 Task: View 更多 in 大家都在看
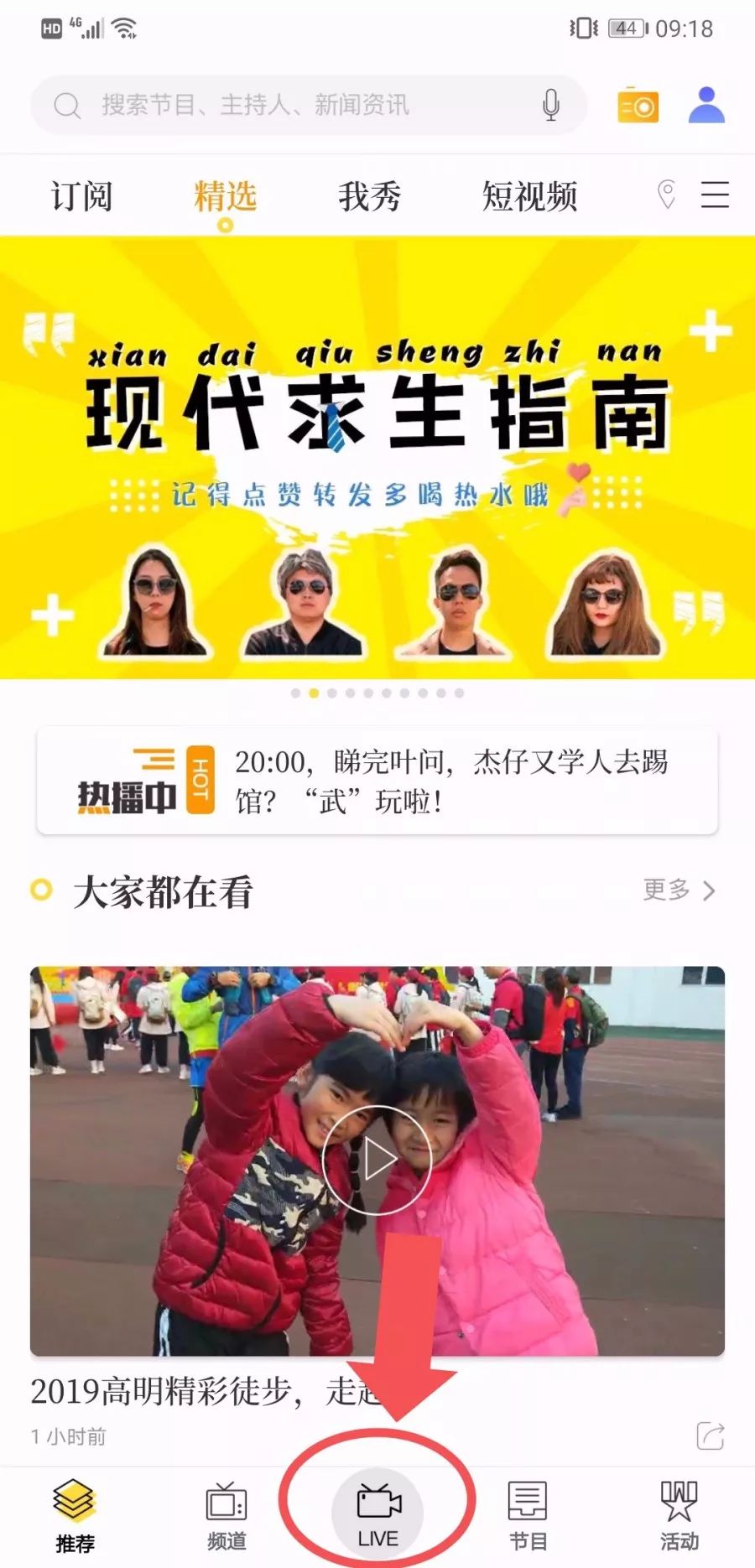(678, 890)
